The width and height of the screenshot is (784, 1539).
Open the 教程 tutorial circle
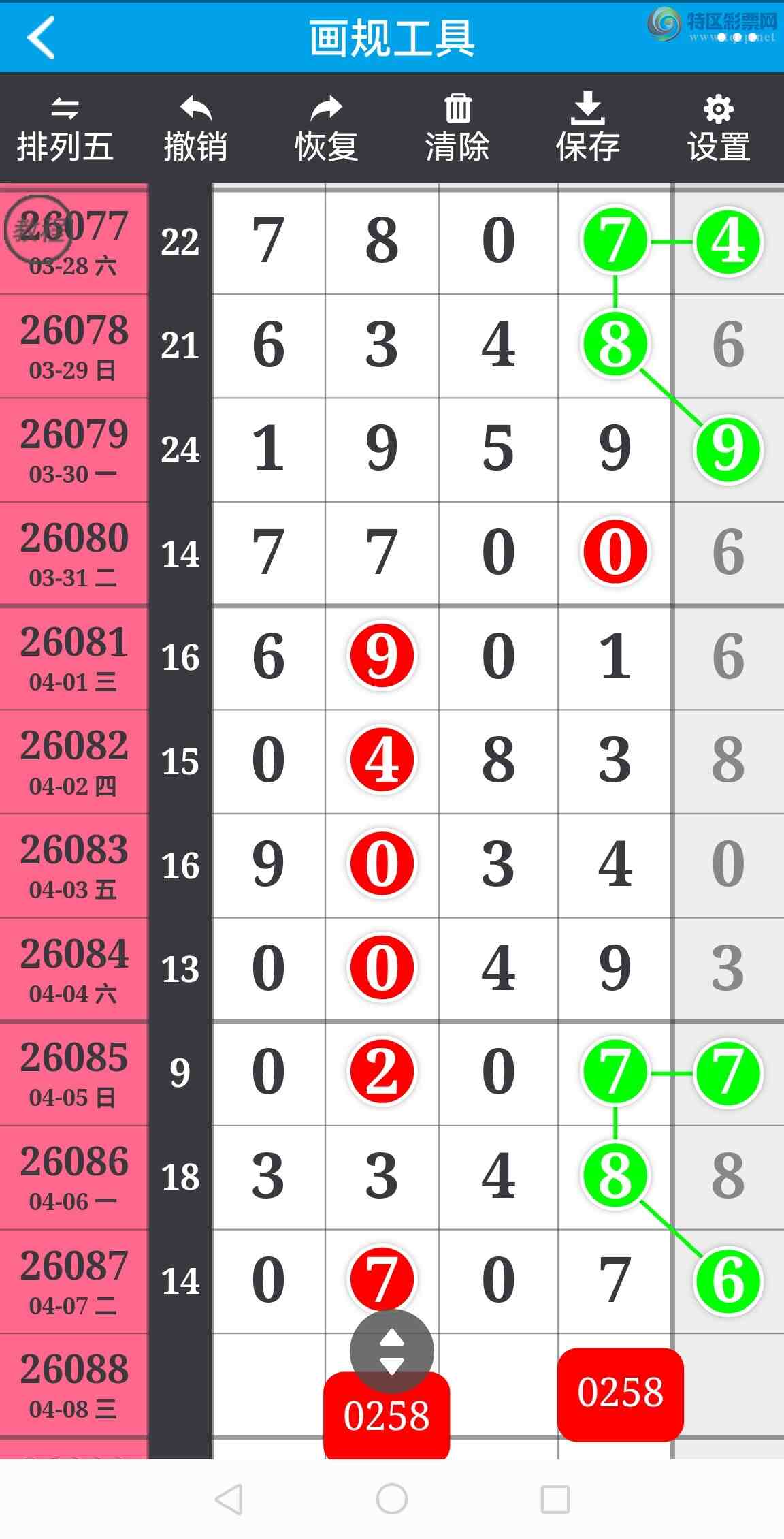37,229
